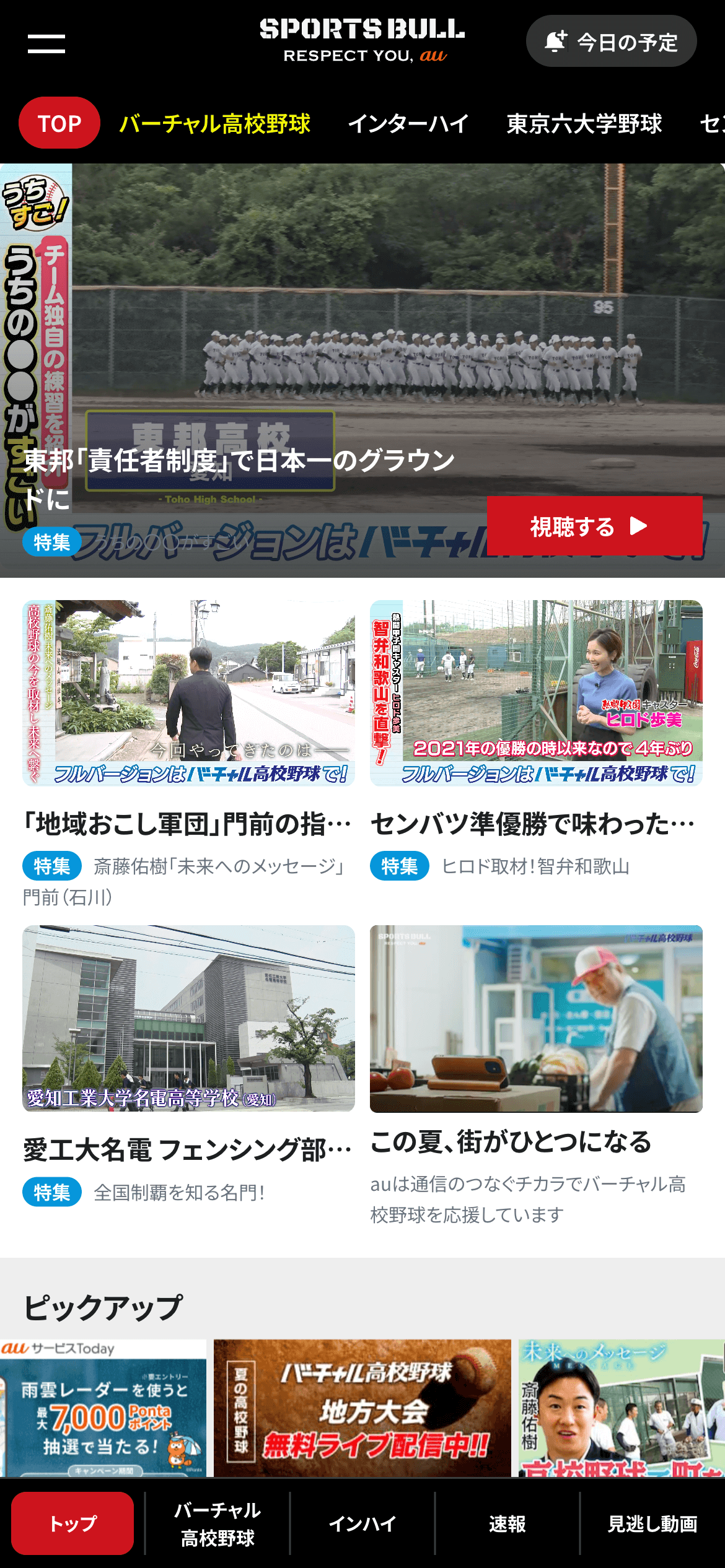
Task: Switch to the インハイ bottom tab
Action: tap(362, 1523)
